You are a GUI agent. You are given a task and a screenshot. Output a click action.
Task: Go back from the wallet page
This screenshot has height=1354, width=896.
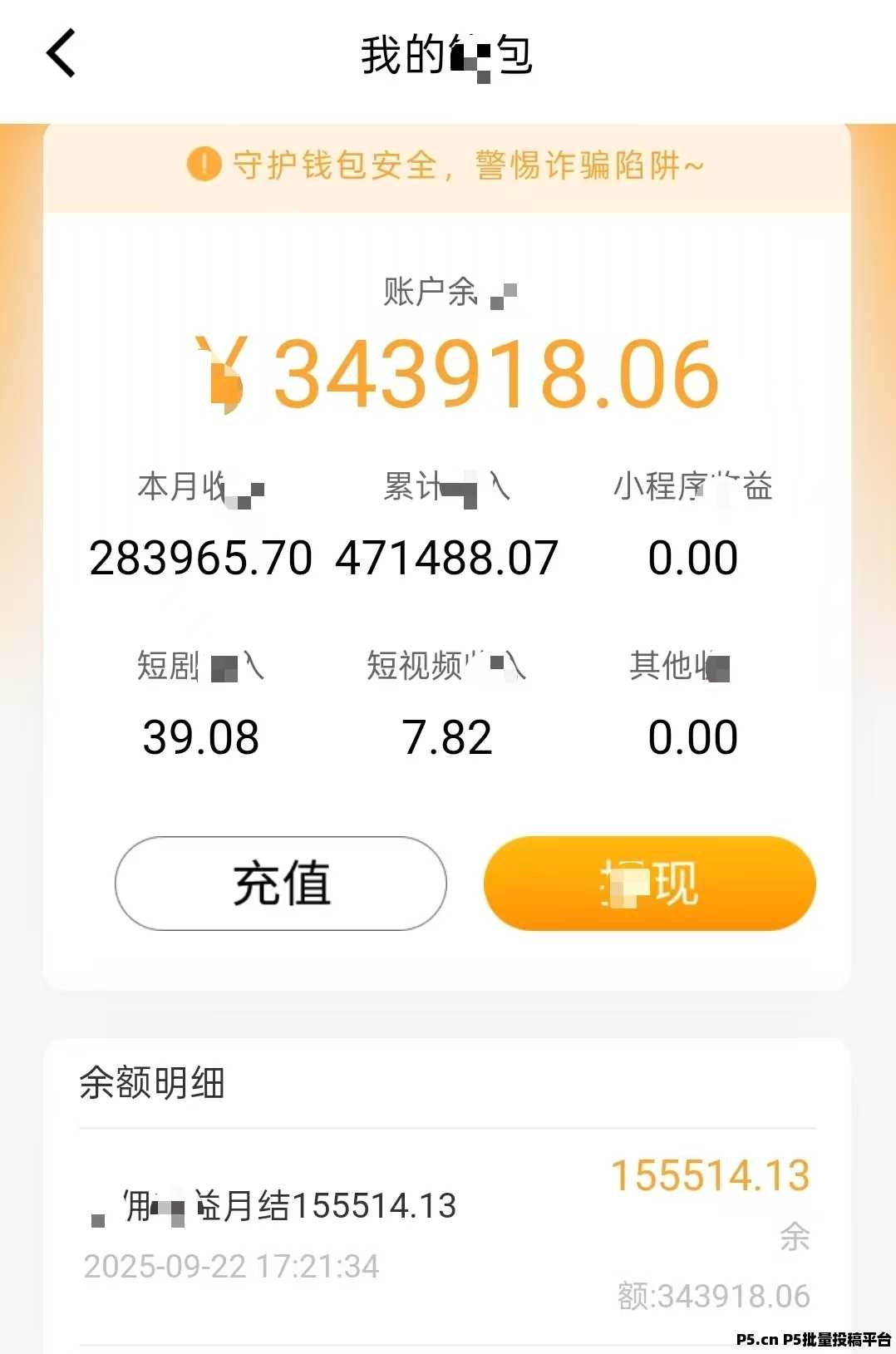(x=62, y=53)
